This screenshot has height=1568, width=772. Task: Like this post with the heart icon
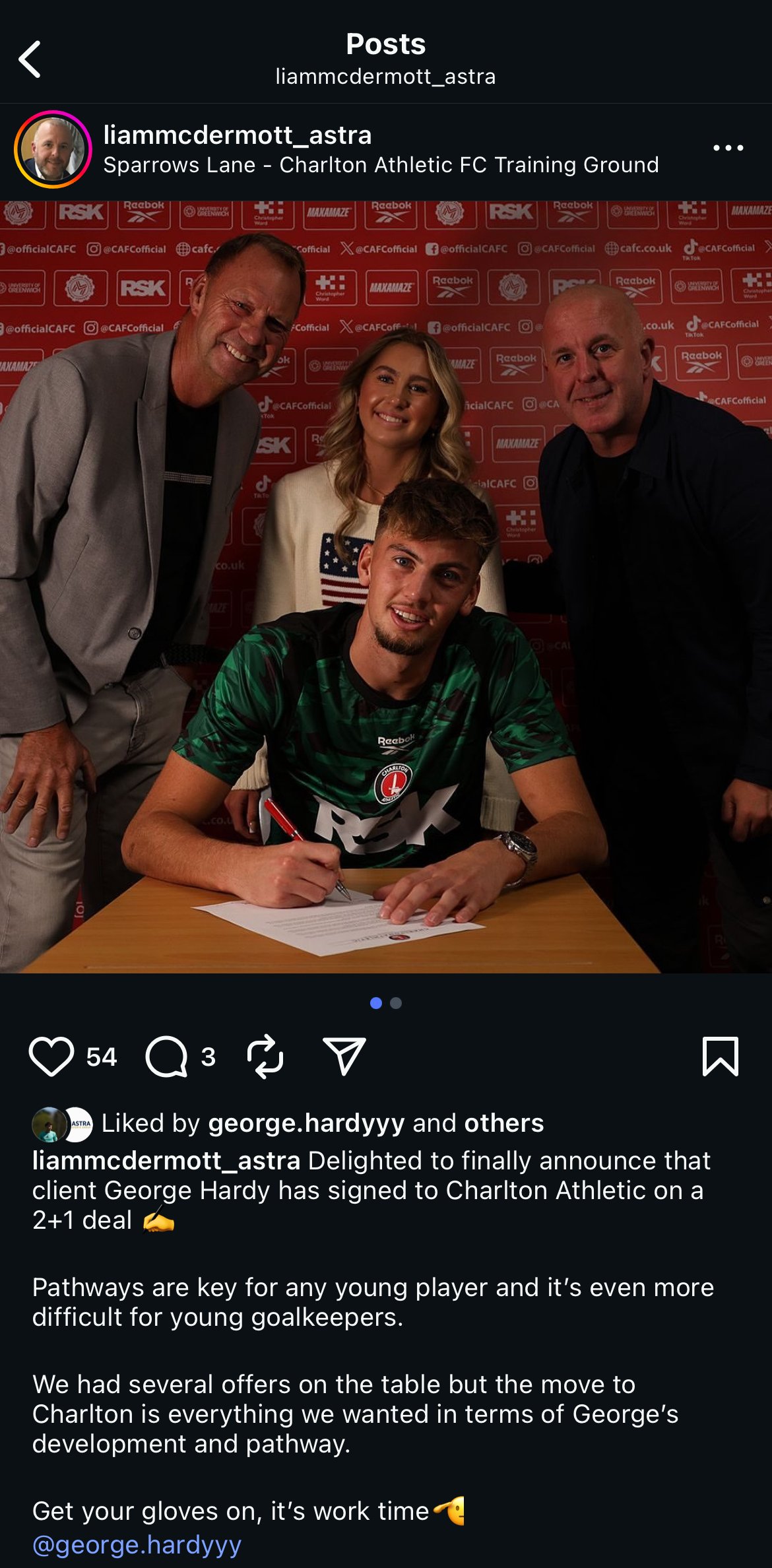pos(51,1057)
